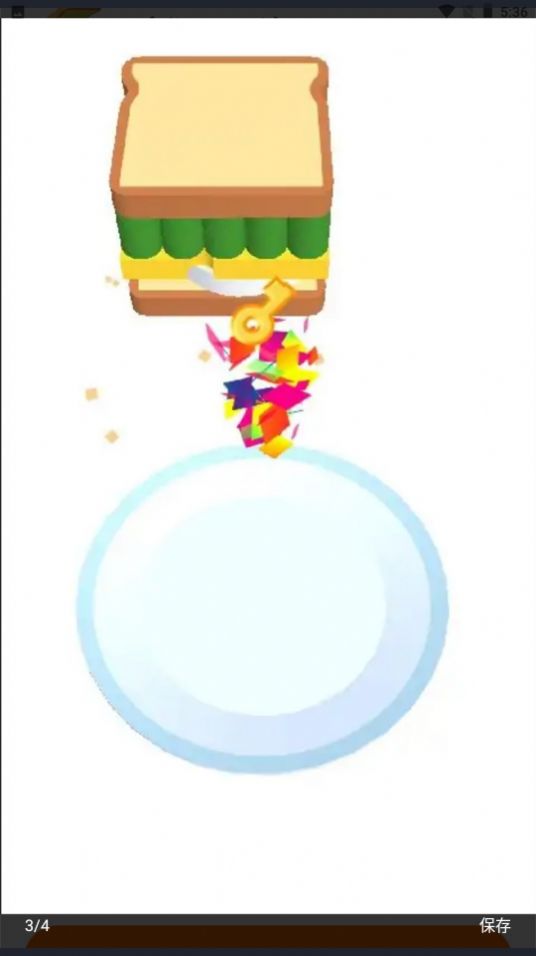Save the image with the 保存 button
This screenshot has height=956, width=536.
pos(495,925)
